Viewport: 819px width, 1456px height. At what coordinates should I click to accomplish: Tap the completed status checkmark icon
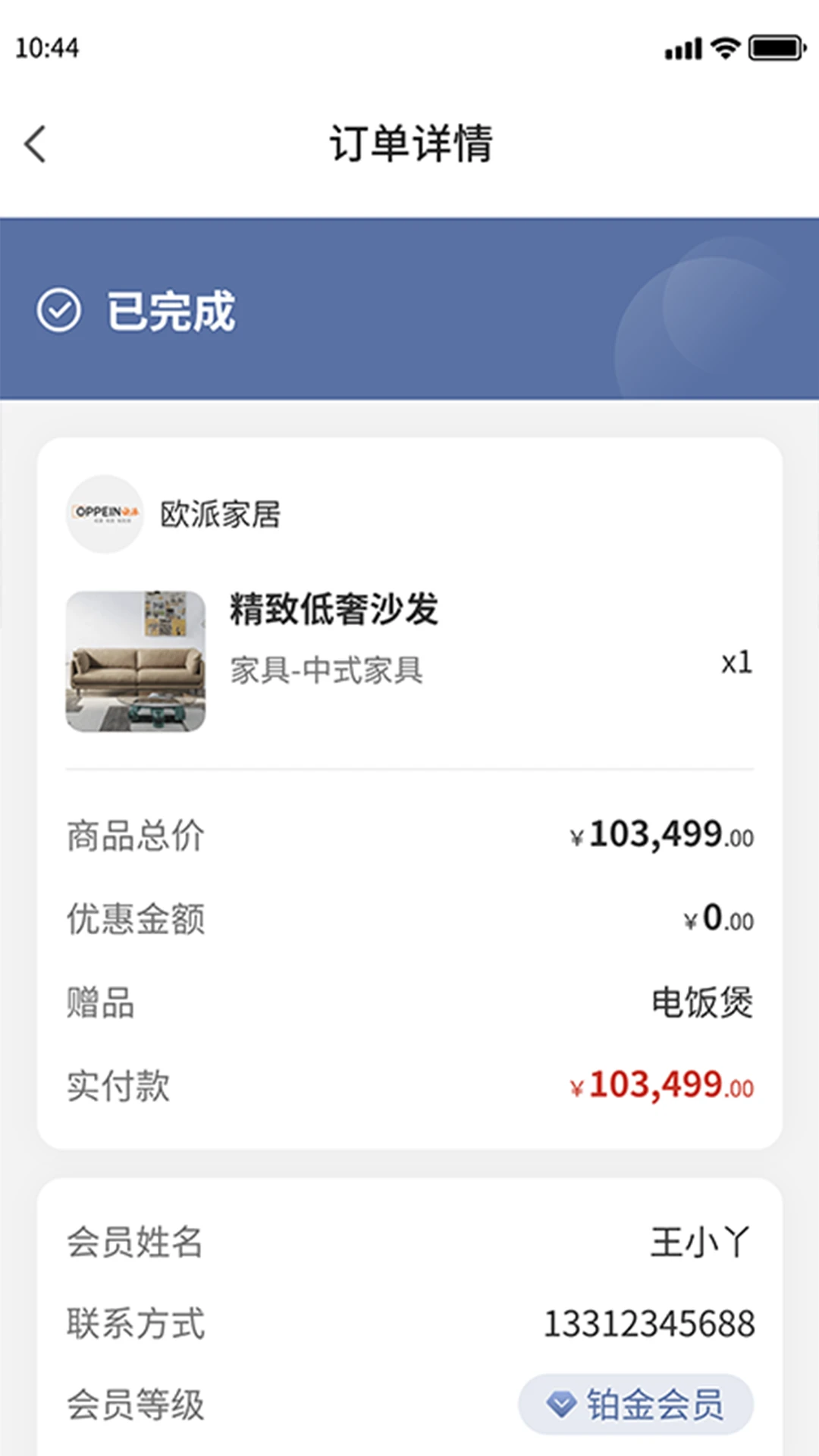point(61,309)
